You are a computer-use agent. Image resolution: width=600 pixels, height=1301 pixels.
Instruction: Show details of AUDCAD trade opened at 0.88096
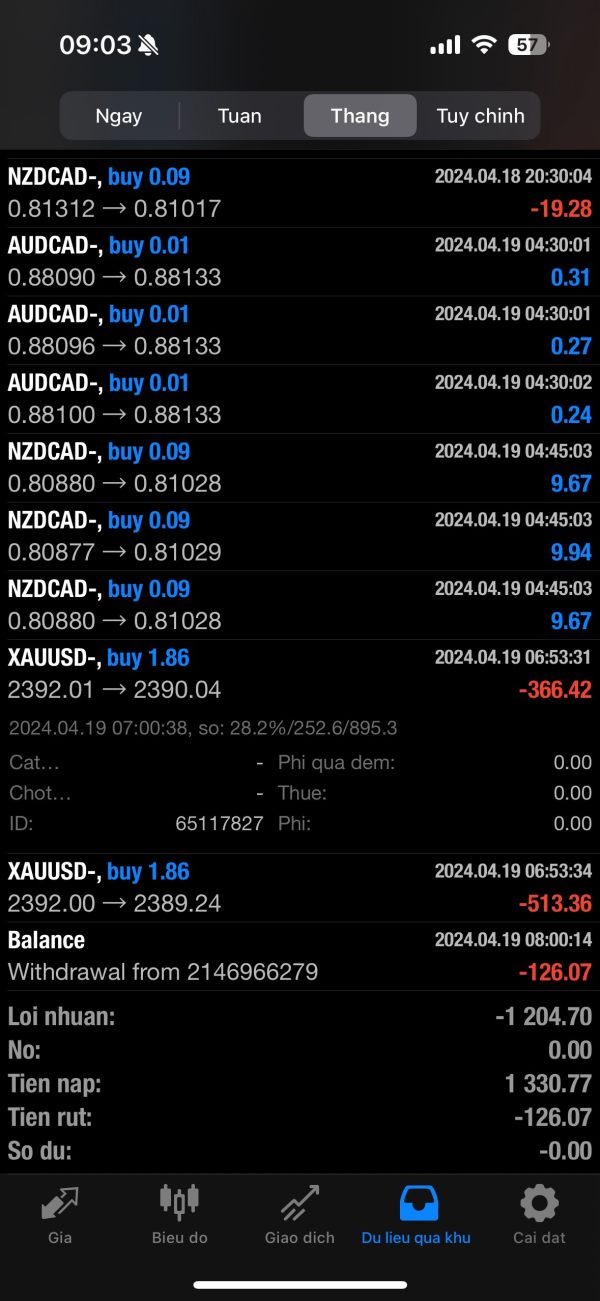pyautogui.click(x=300, y=331)
